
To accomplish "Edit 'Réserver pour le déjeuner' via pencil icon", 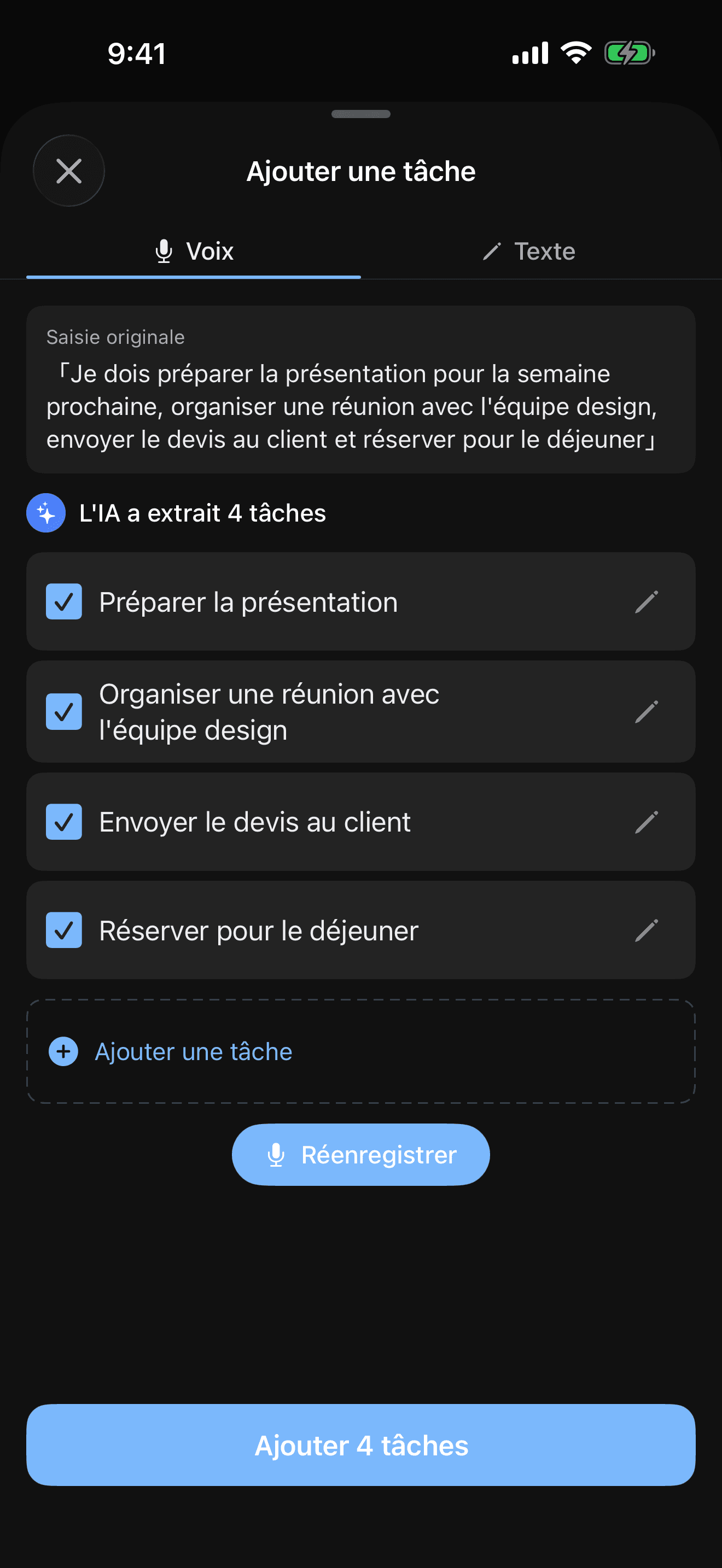I will [647, 929].
